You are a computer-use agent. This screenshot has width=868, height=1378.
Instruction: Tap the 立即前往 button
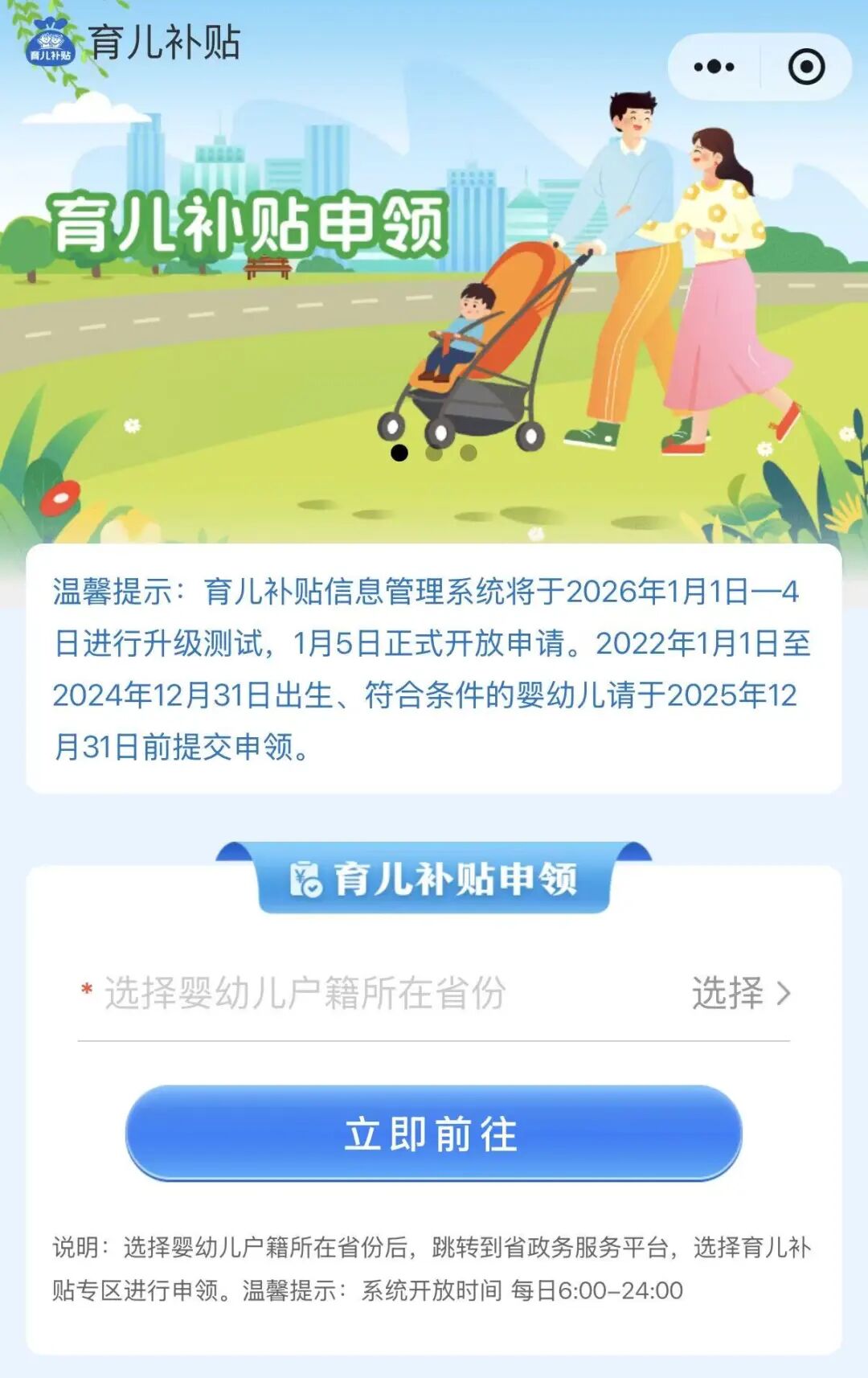[434, 1134]
